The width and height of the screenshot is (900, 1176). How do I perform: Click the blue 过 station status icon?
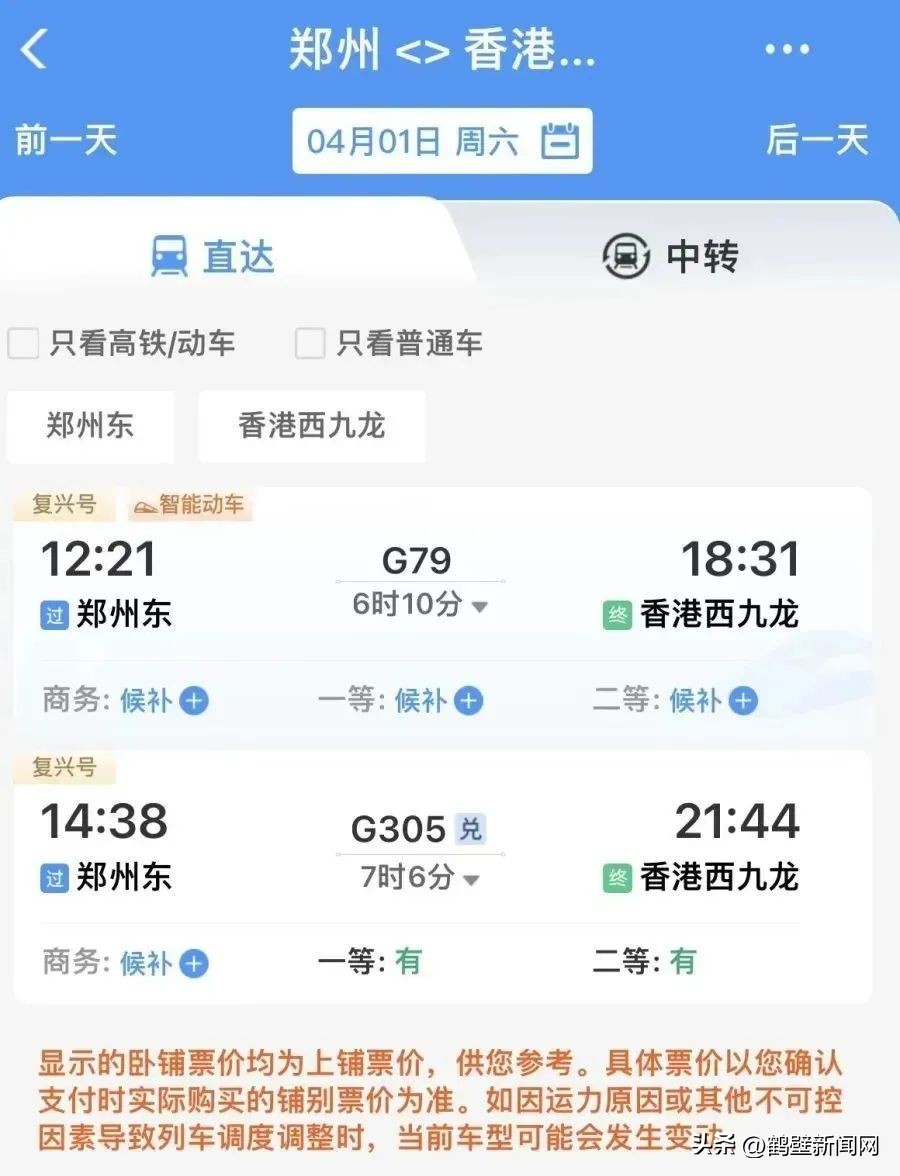click(x=55, y=615)
